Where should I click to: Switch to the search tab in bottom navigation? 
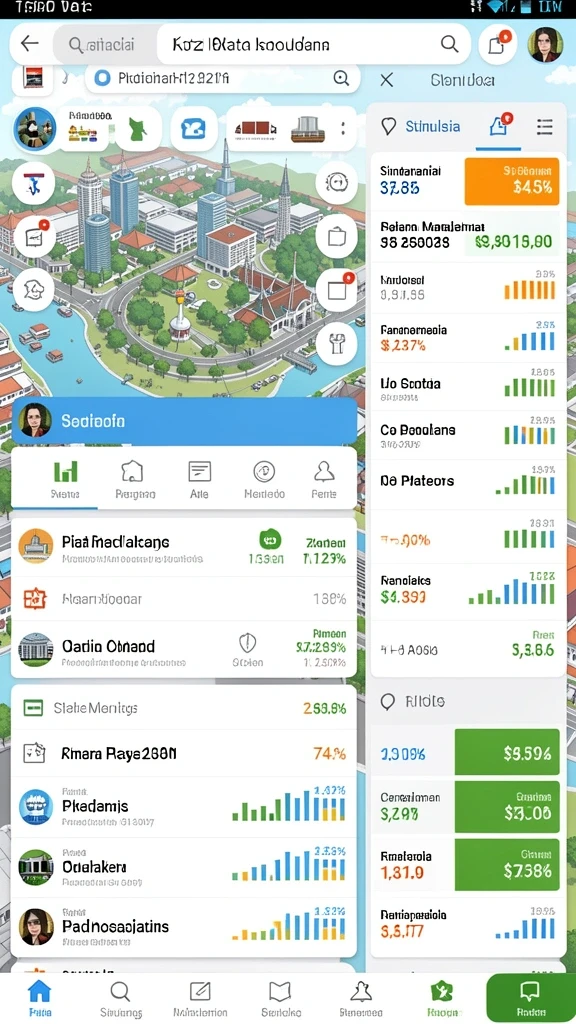tap(120, 998)
